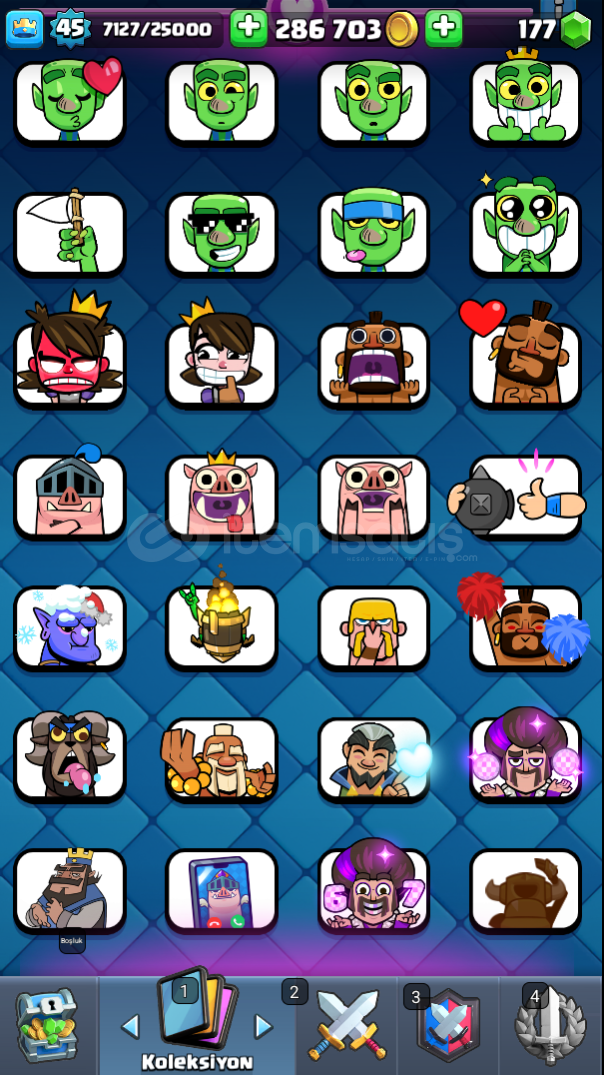
Task: Tap the right arrow beside Koleksiyon
Action: pyautogui.click(x=263, y=1026)
